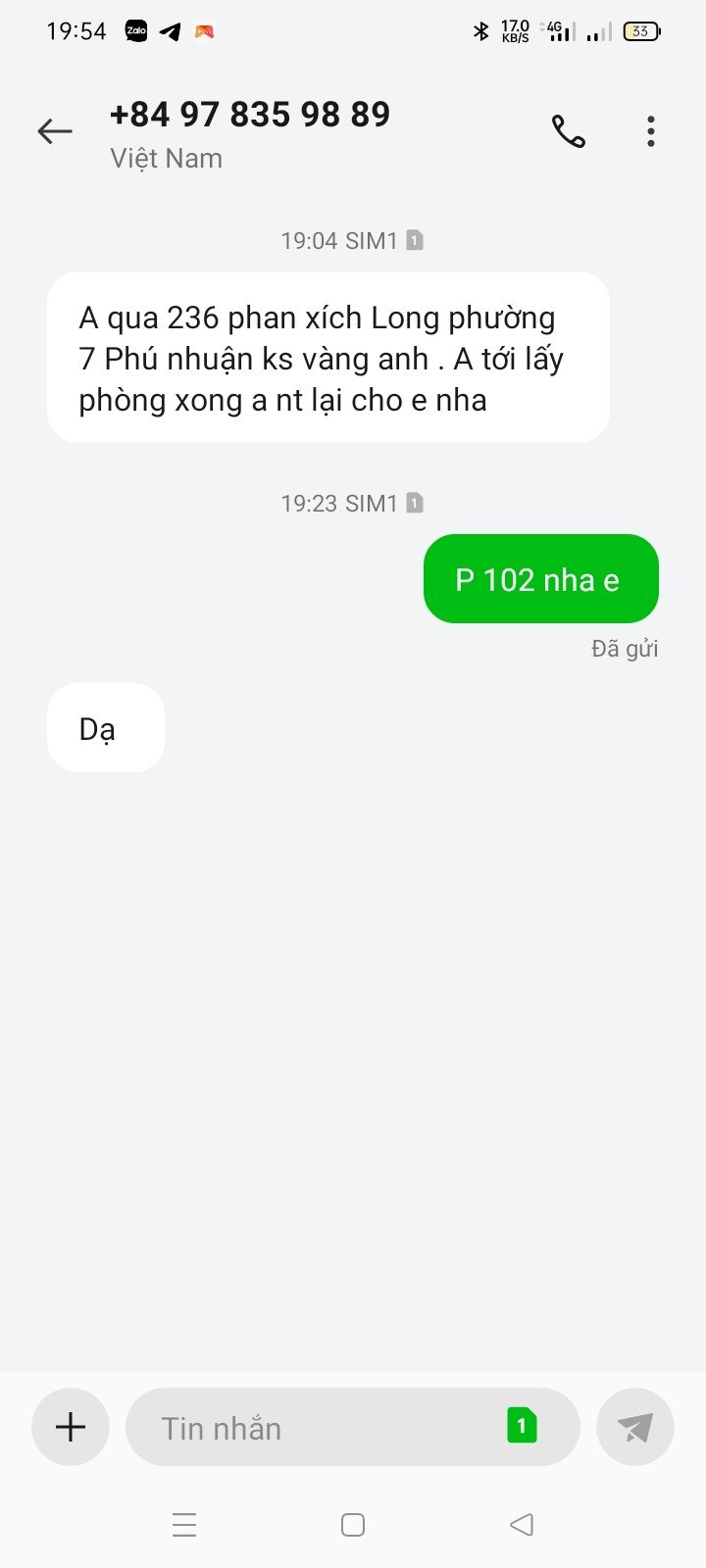The image size is (706, 1568).
Task: Switch SIM using the green SIM 1 icon
Action: (x=522, y=1426)
